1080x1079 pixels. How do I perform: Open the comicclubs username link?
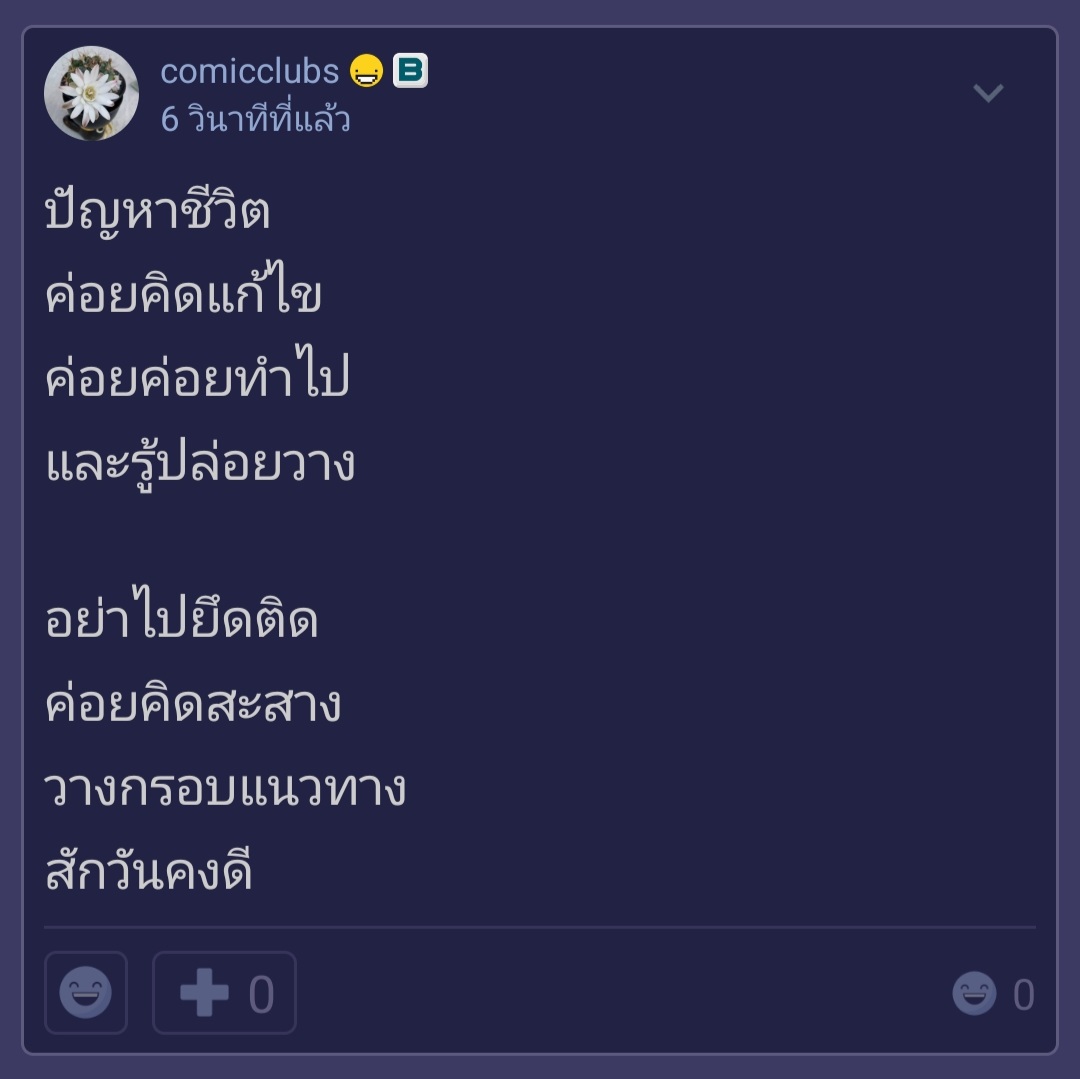pyautogui.click(x=250, y=71)
